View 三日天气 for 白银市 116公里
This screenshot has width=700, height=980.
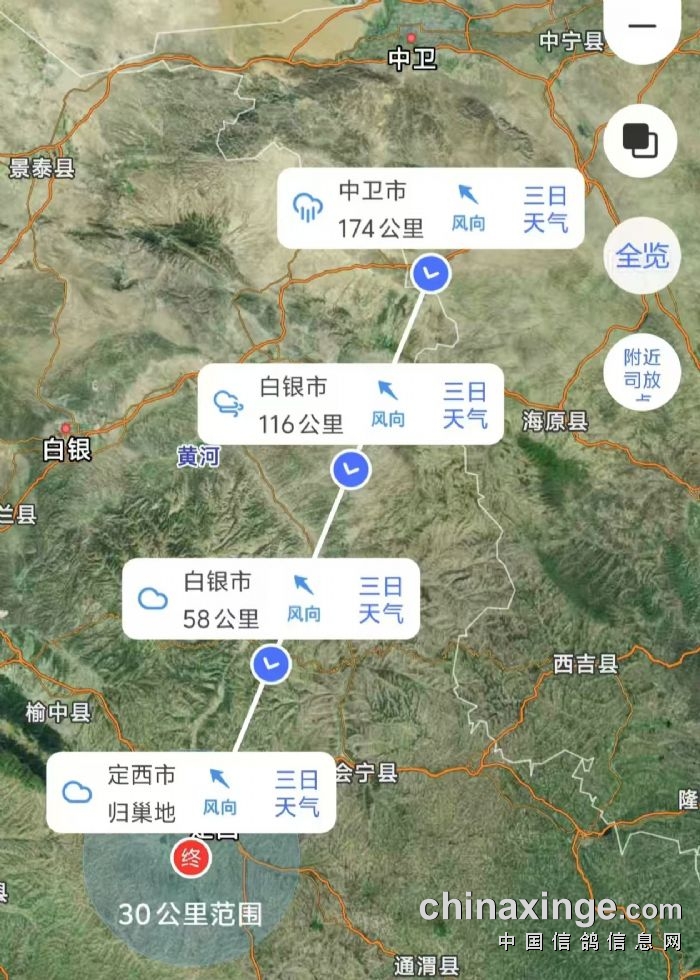465,404
